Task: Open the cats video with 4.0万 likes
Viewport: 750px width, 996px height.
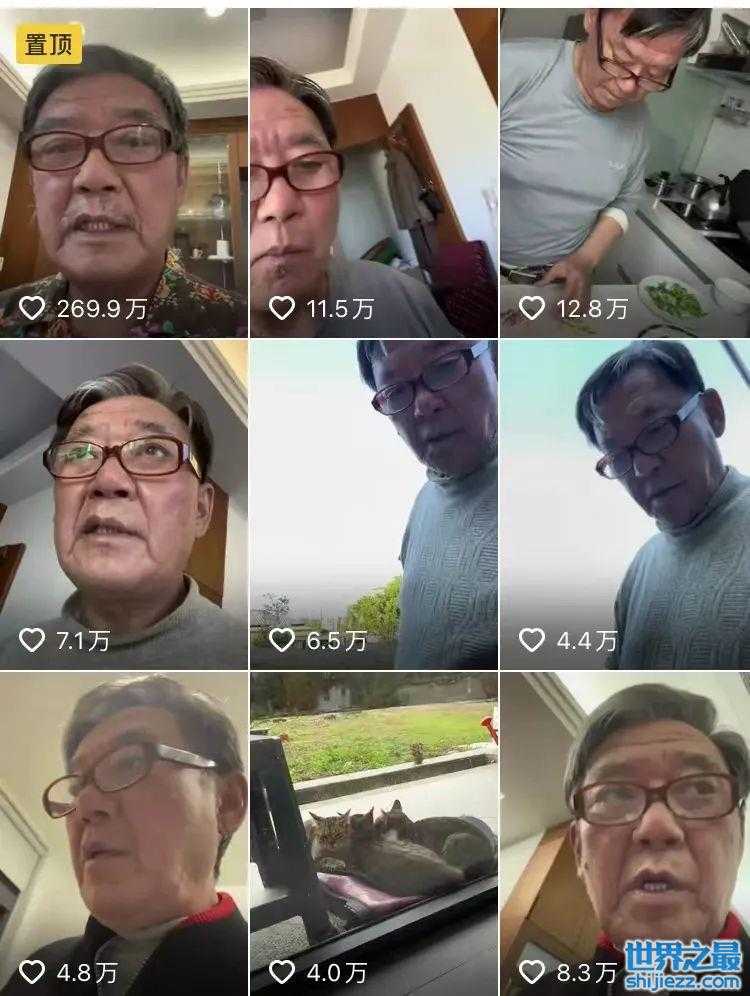Action: tap(373, 834)
